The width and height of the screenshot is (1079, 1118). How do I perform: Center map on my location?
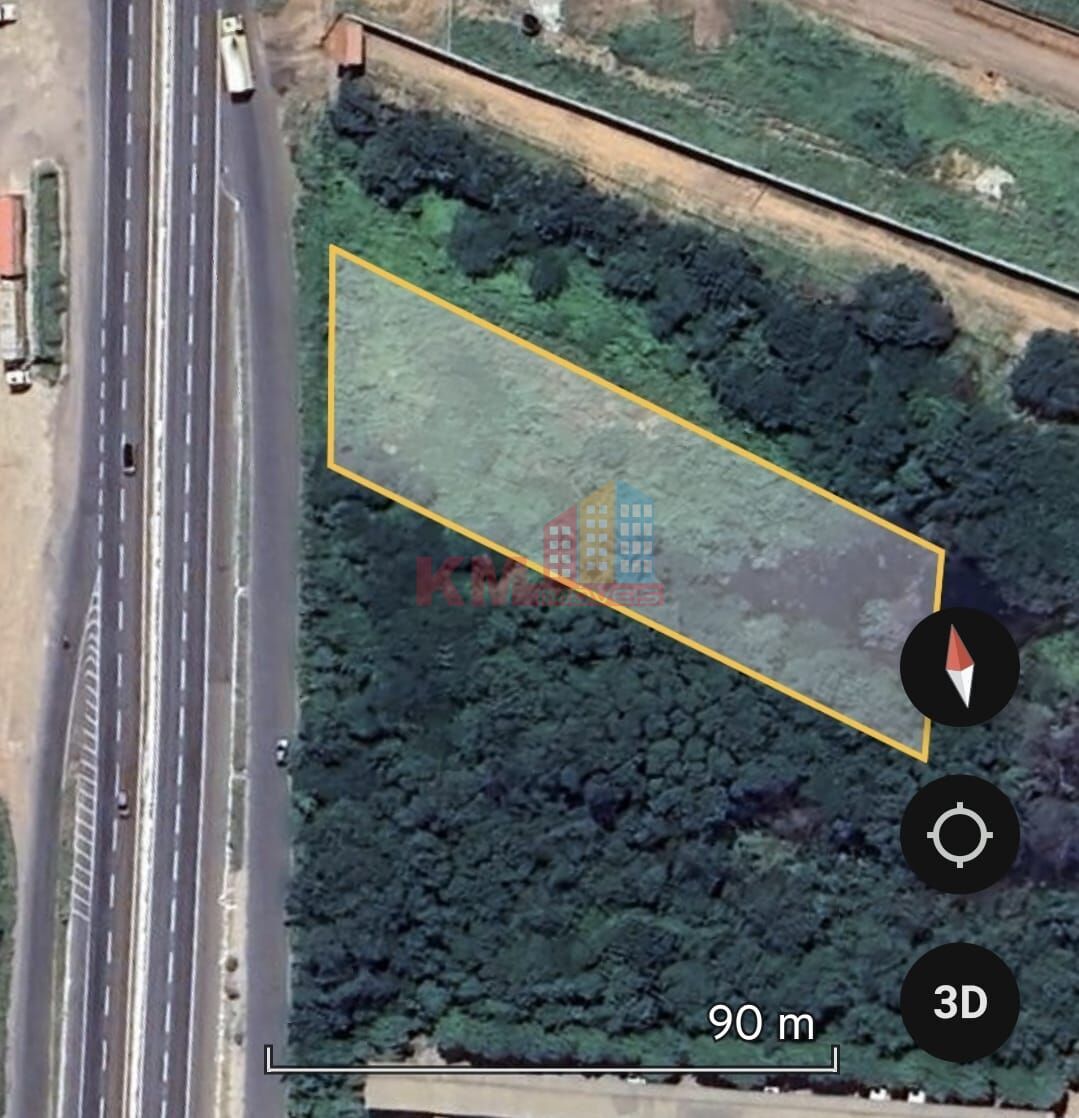[x=959, y=834]
